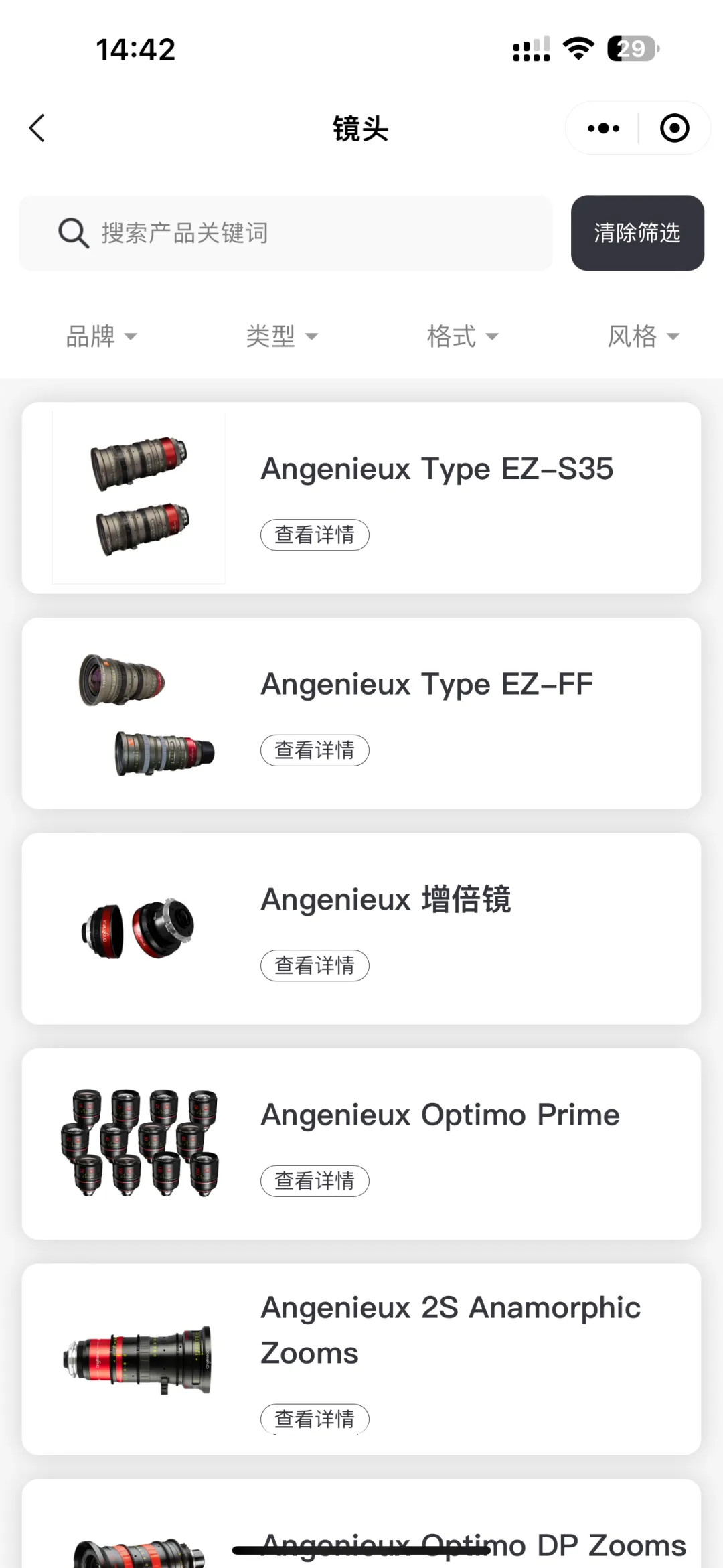Tap 查看详情 under Angenieux 增倍镜

[315, 966]
